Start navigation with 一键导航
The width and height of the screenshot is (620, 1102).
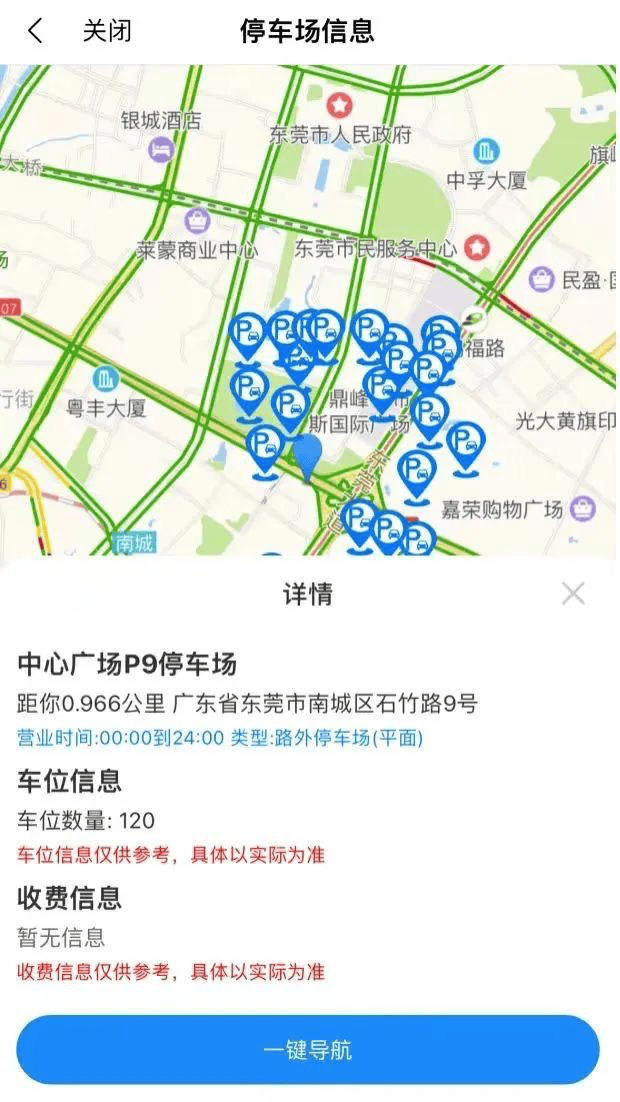pos(308,1050)
